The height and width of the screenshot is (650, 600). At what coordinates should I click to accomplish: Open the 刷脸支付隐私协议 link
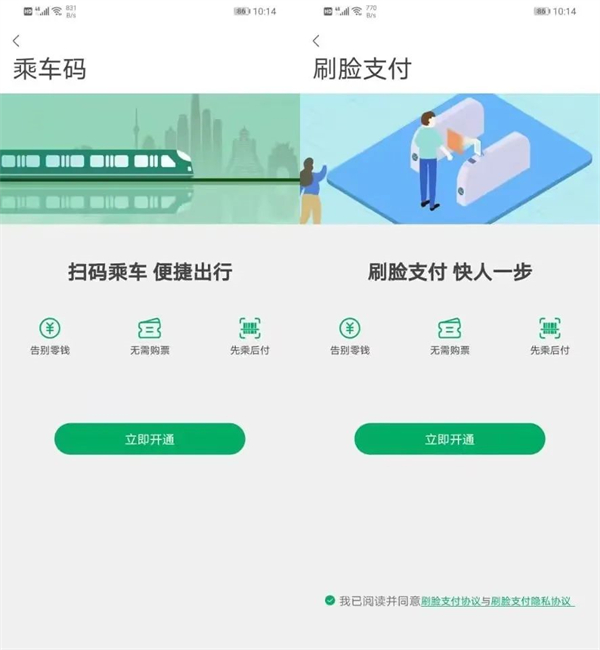pos(532,601)
